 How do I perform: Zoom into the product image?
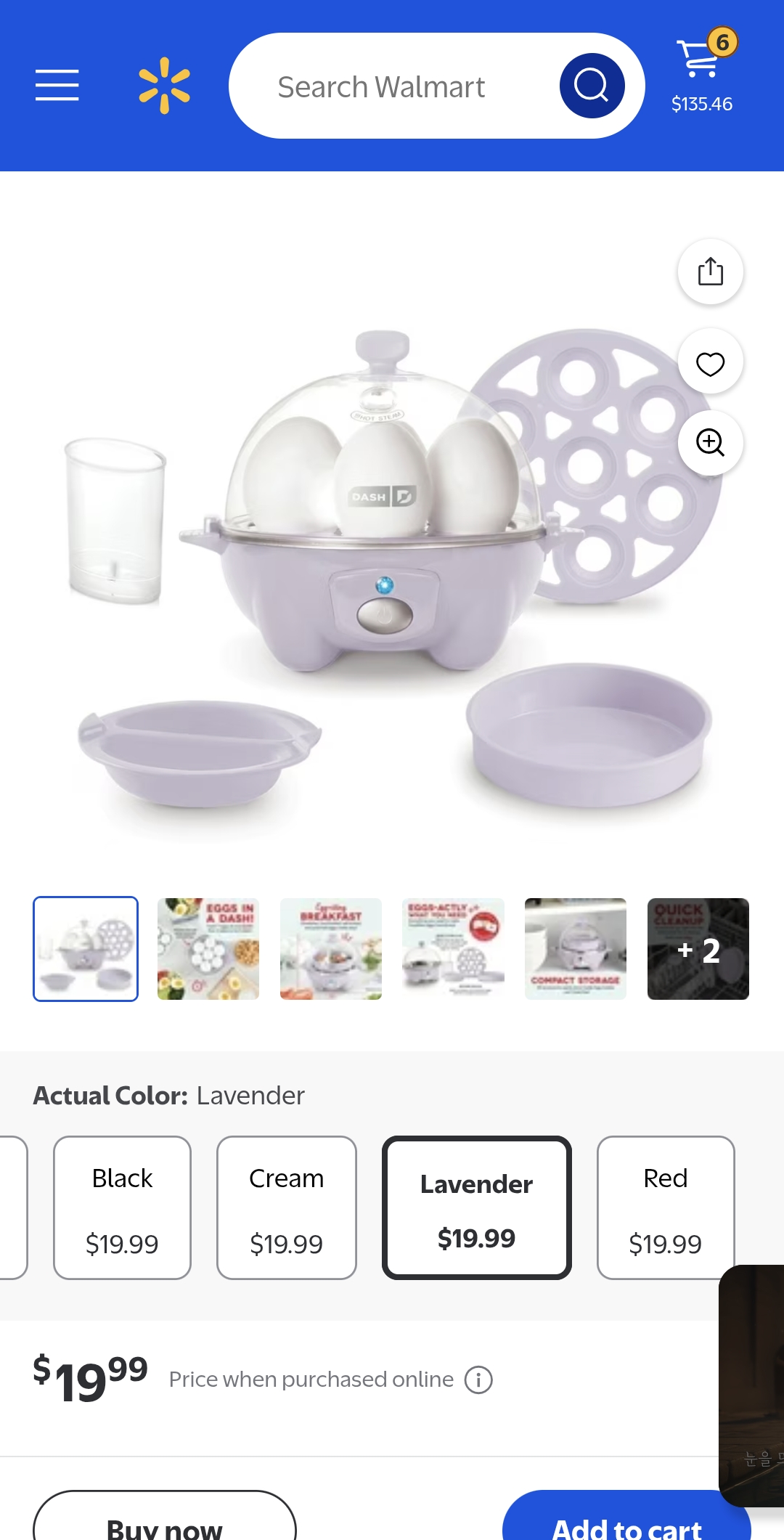[710, 442]
